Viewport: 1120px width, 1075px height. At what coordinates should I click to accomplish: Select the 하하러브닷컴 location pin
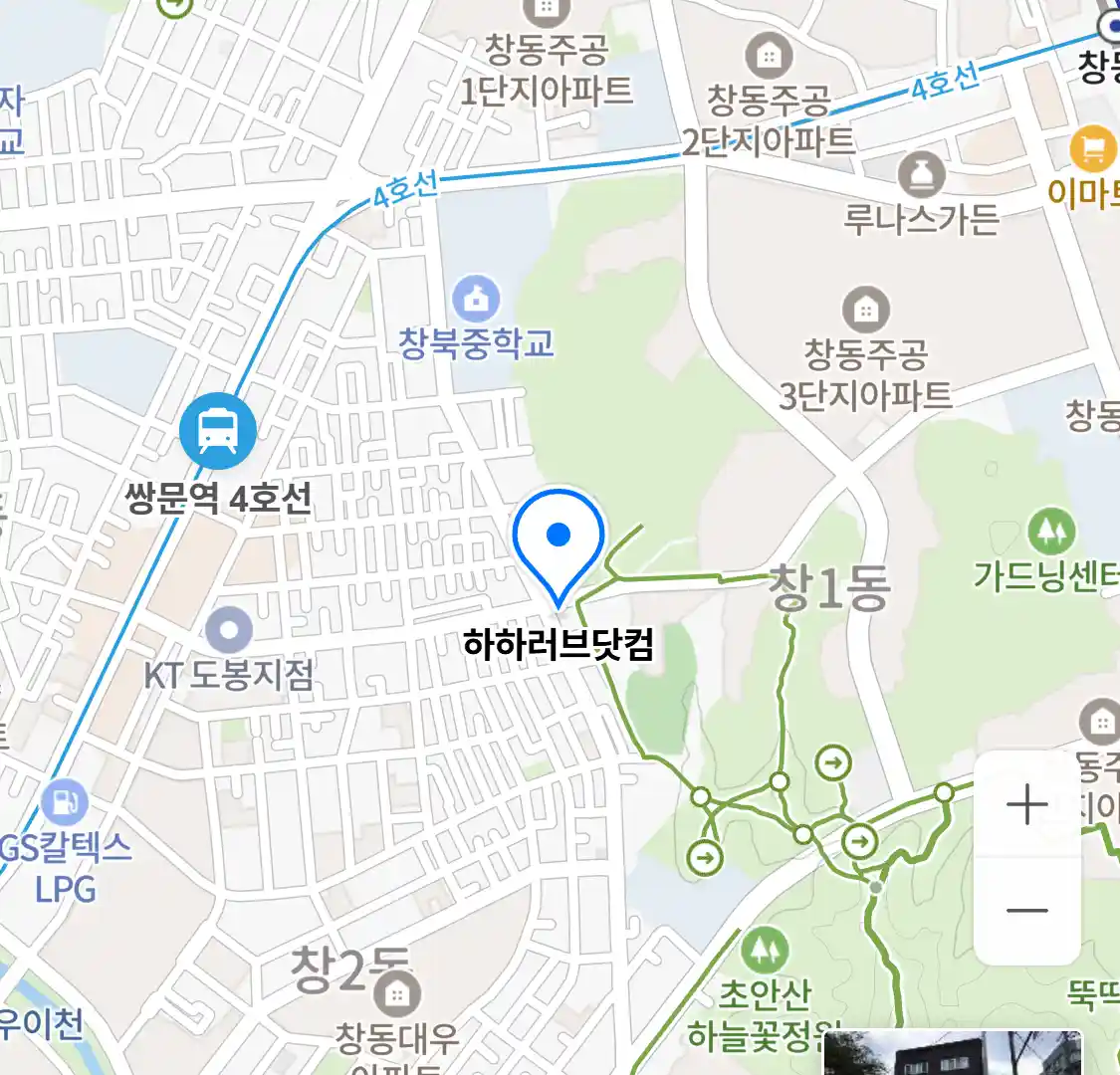click(560, 542)
